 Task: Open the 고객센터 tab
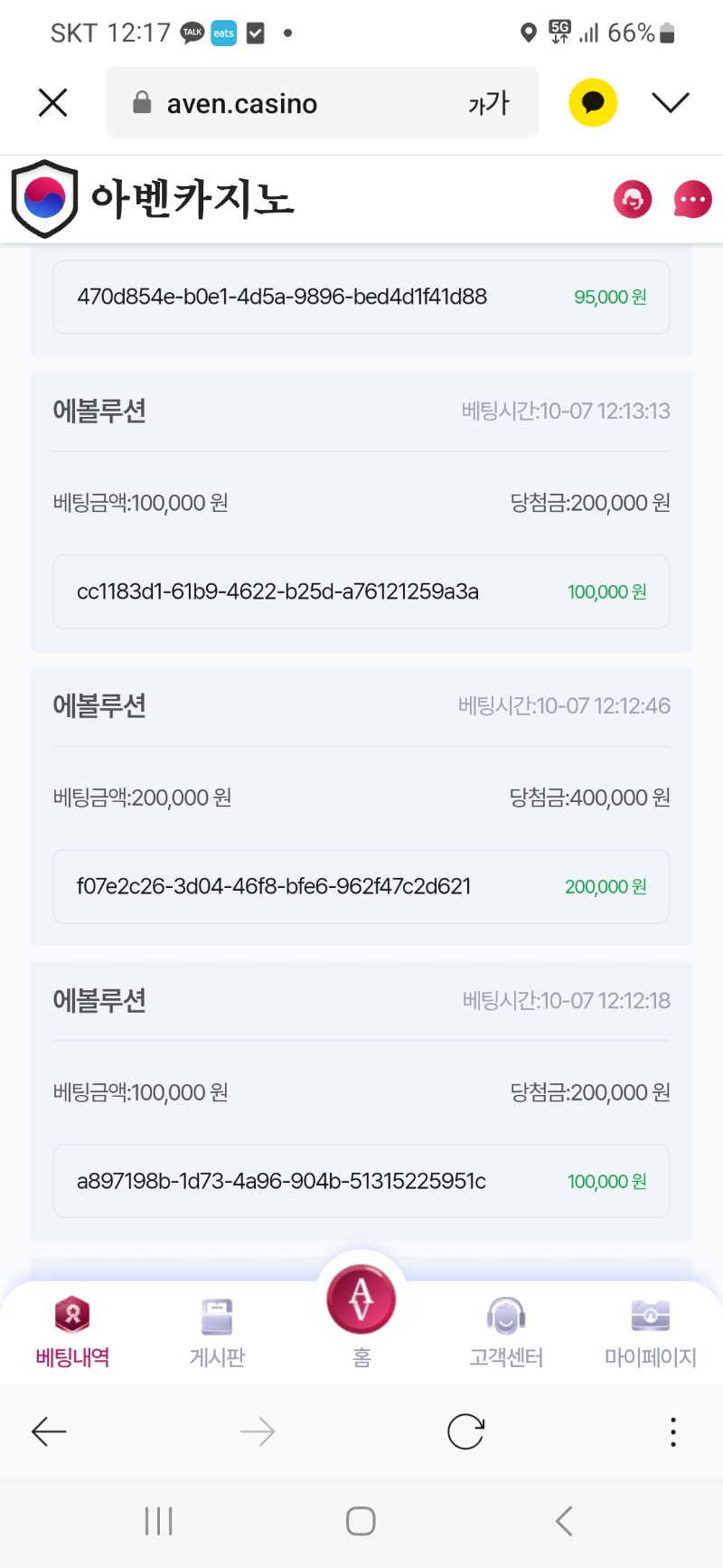[x=506, y=1332]
